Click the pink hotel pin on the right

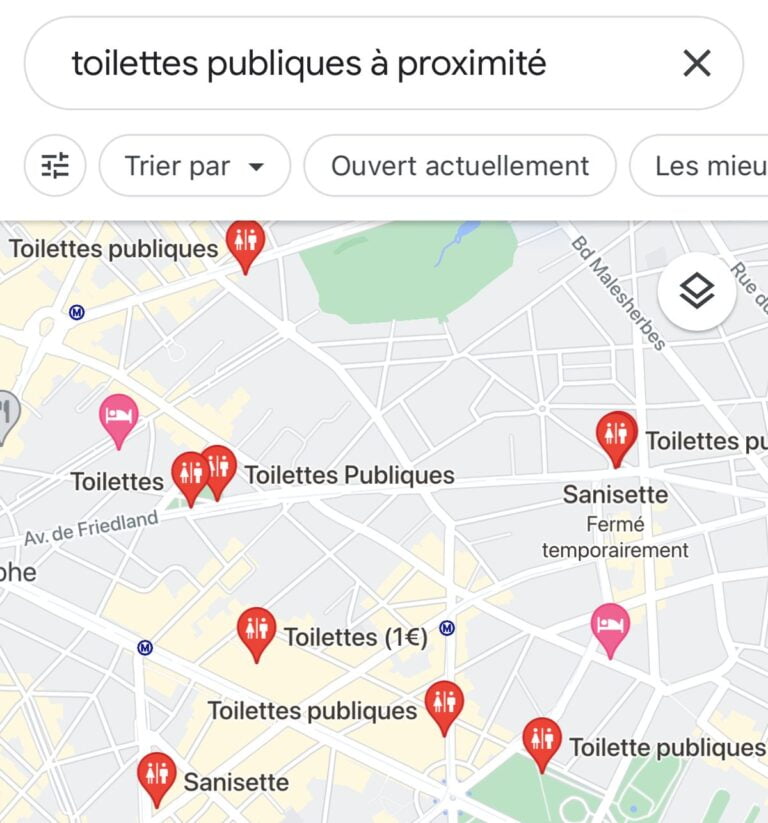pyautogui.click(x=611, y=622)
